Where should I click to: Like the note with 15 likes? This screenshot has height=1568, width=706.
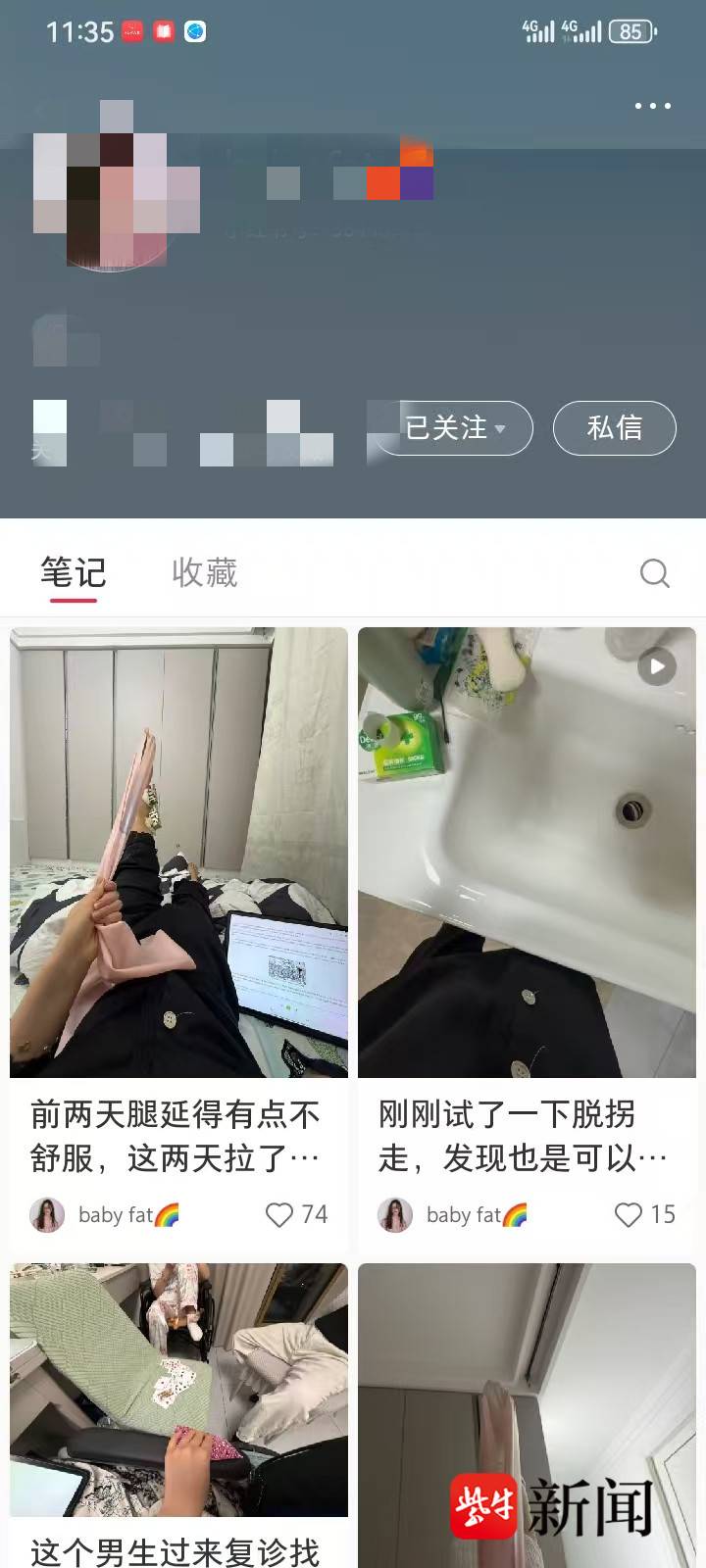click(x=629, y=1215)
